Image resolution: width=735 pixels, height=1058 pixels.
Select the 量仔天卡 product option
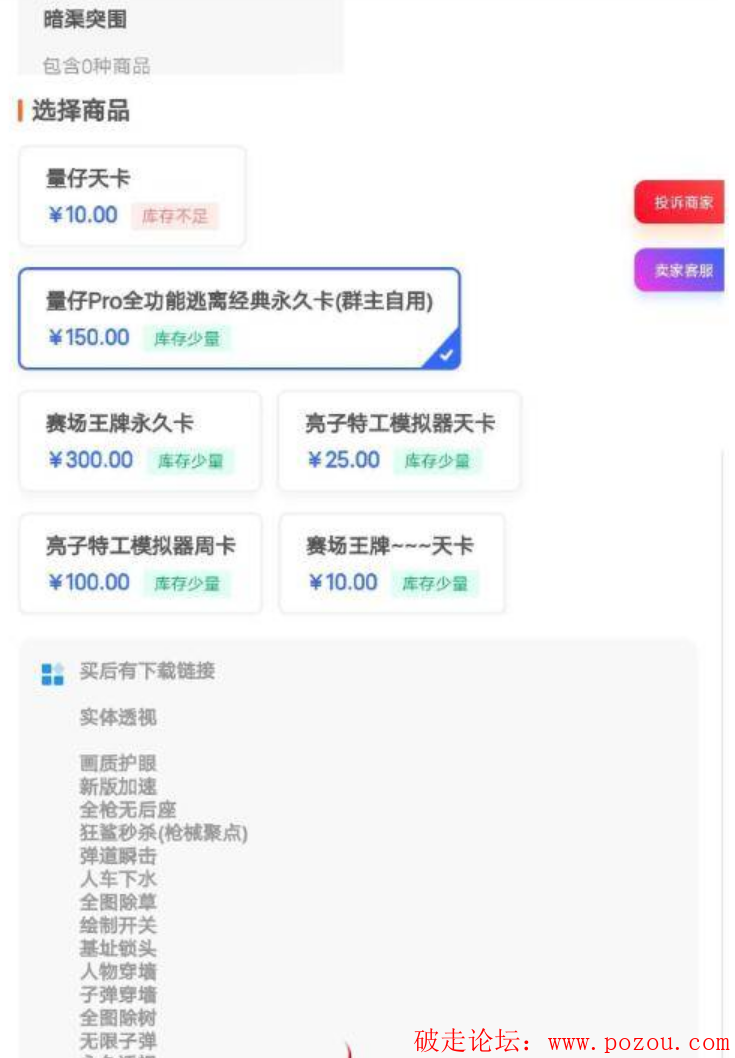[131, 196]
